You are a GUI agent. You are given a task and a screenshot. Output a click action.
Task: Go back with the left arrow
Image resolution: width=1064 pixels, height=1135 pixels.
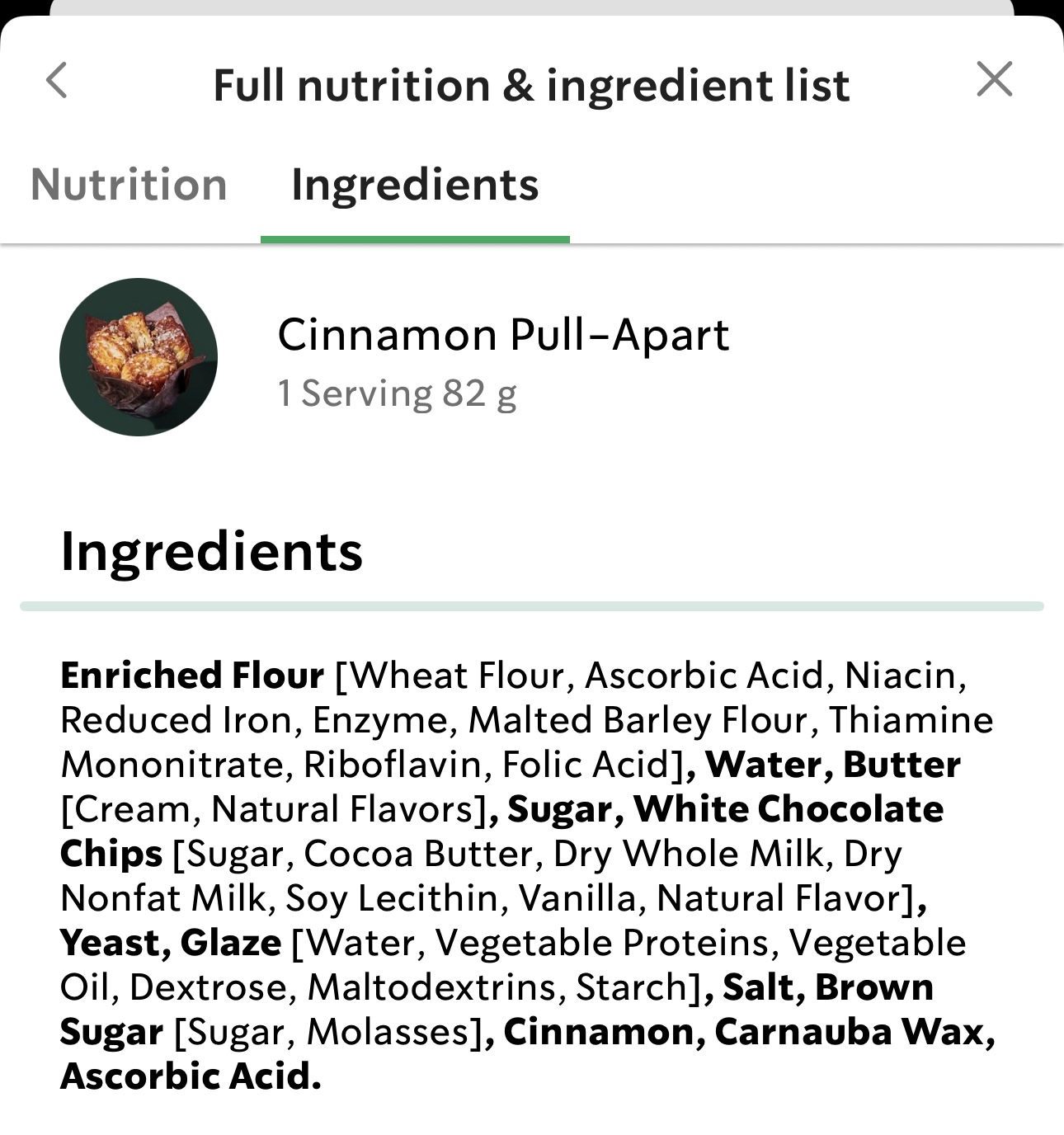click(x=57, y=80)
